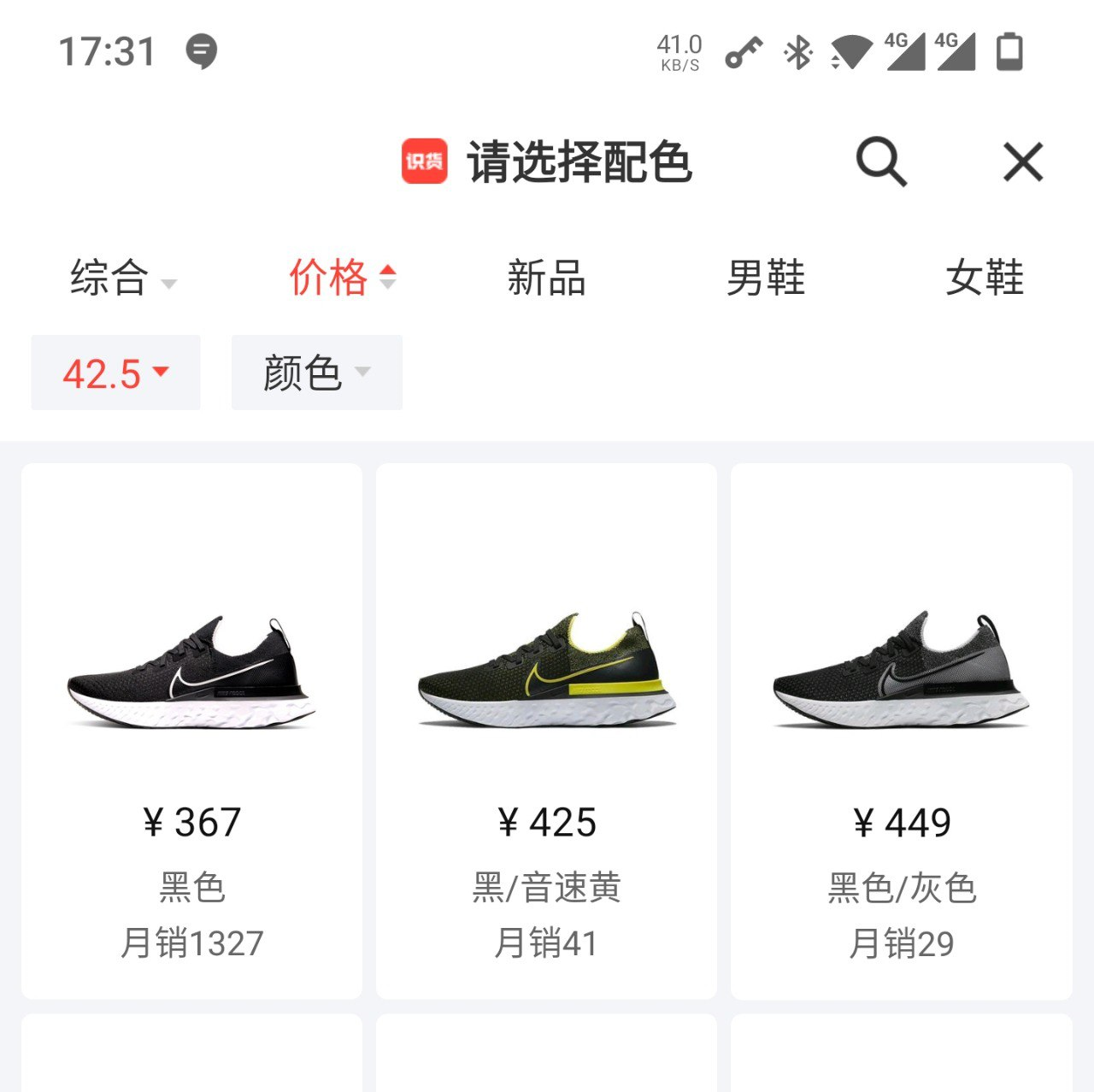Sort items by 价格
This screenshot has height=1092, width=1094.
[x=341, y=278]
